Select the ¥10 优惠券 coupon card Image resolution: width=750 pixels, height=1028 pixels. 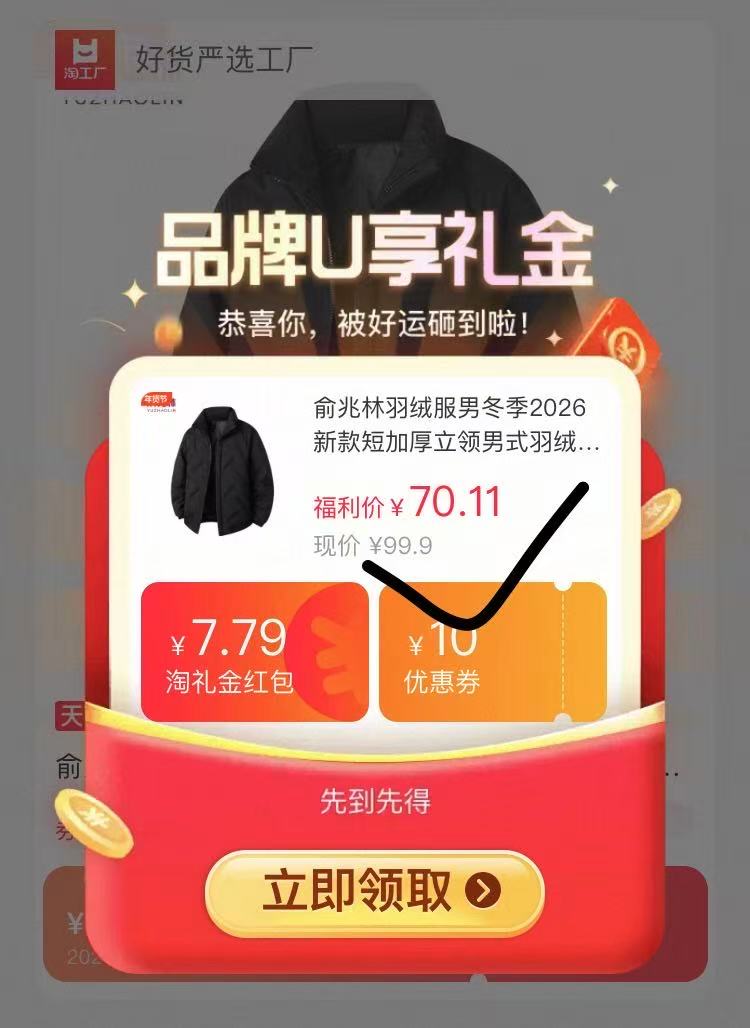[x=497, y=652]
